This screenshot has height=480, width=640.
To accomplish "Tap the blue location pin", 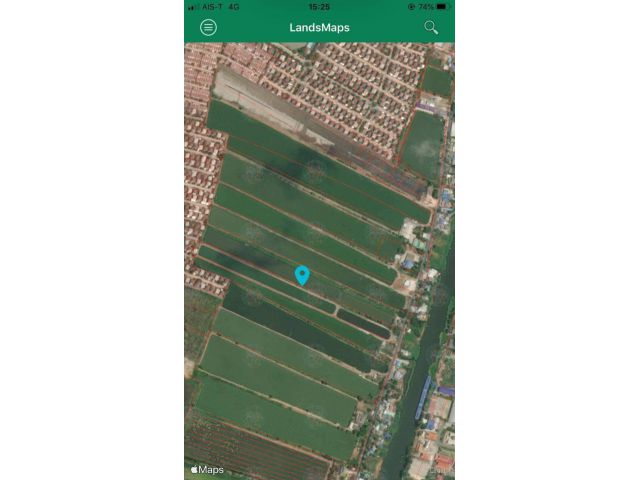I will point(302,275).
